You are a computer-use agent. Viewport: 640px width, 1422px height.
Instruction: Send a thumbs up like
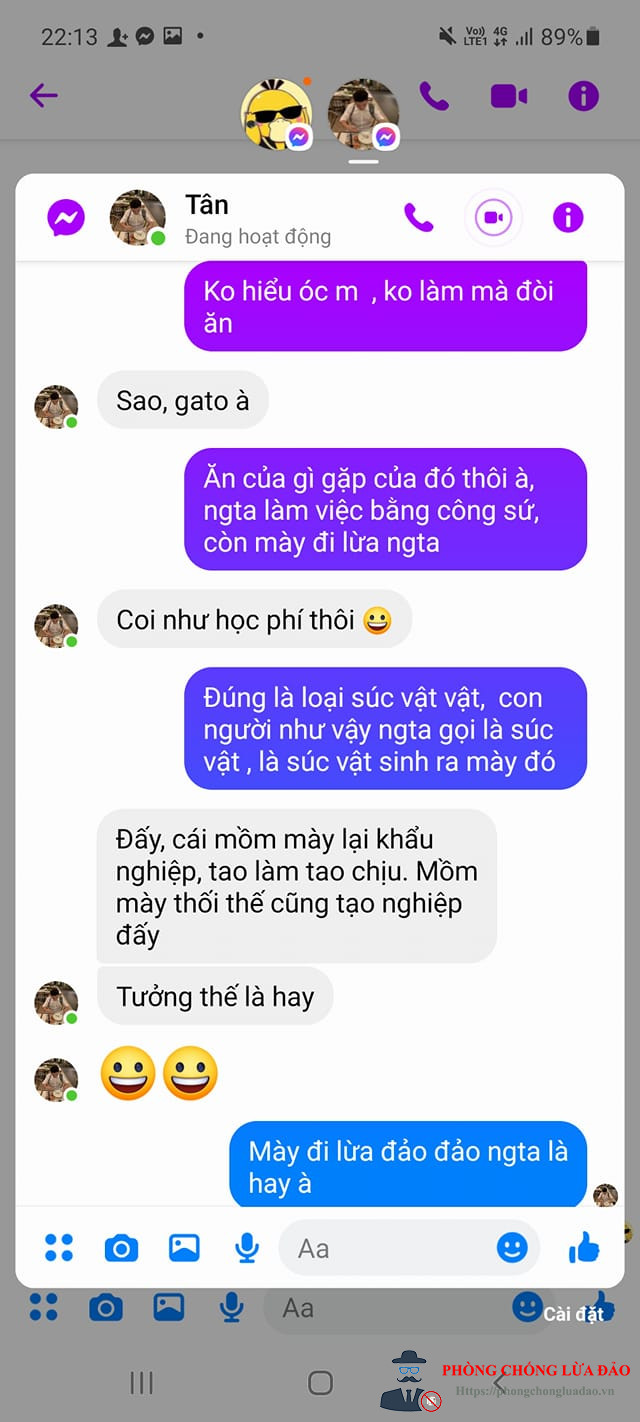tap(584, 1247)
